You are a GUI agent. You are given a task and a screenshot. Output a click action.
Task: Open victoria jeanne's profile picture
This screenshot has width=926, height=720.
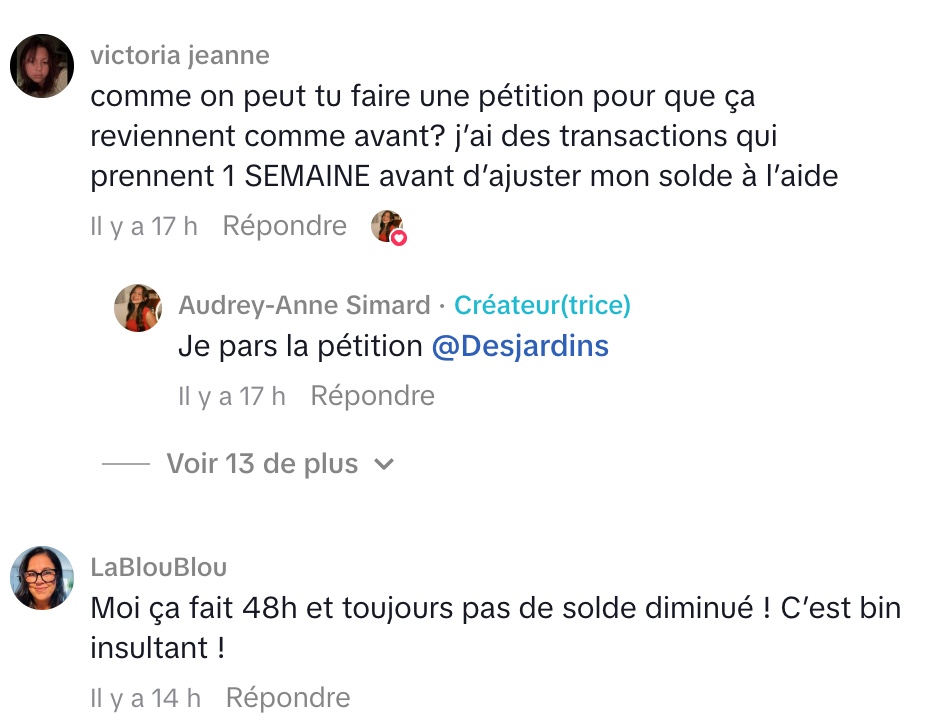coord(42,66)
